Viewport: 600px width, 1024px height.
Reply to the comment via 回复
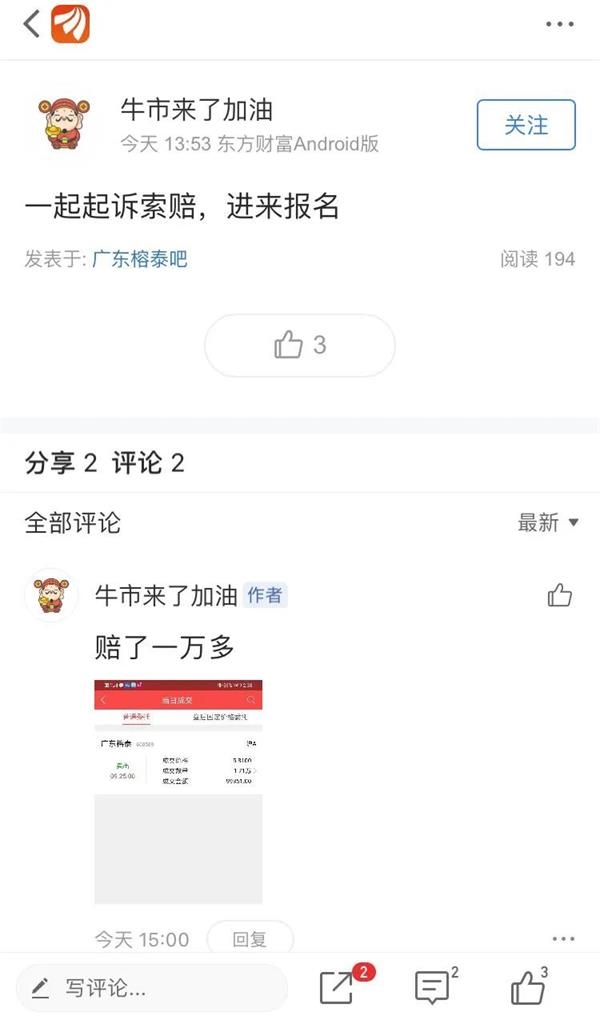click(x=249, y=939)
